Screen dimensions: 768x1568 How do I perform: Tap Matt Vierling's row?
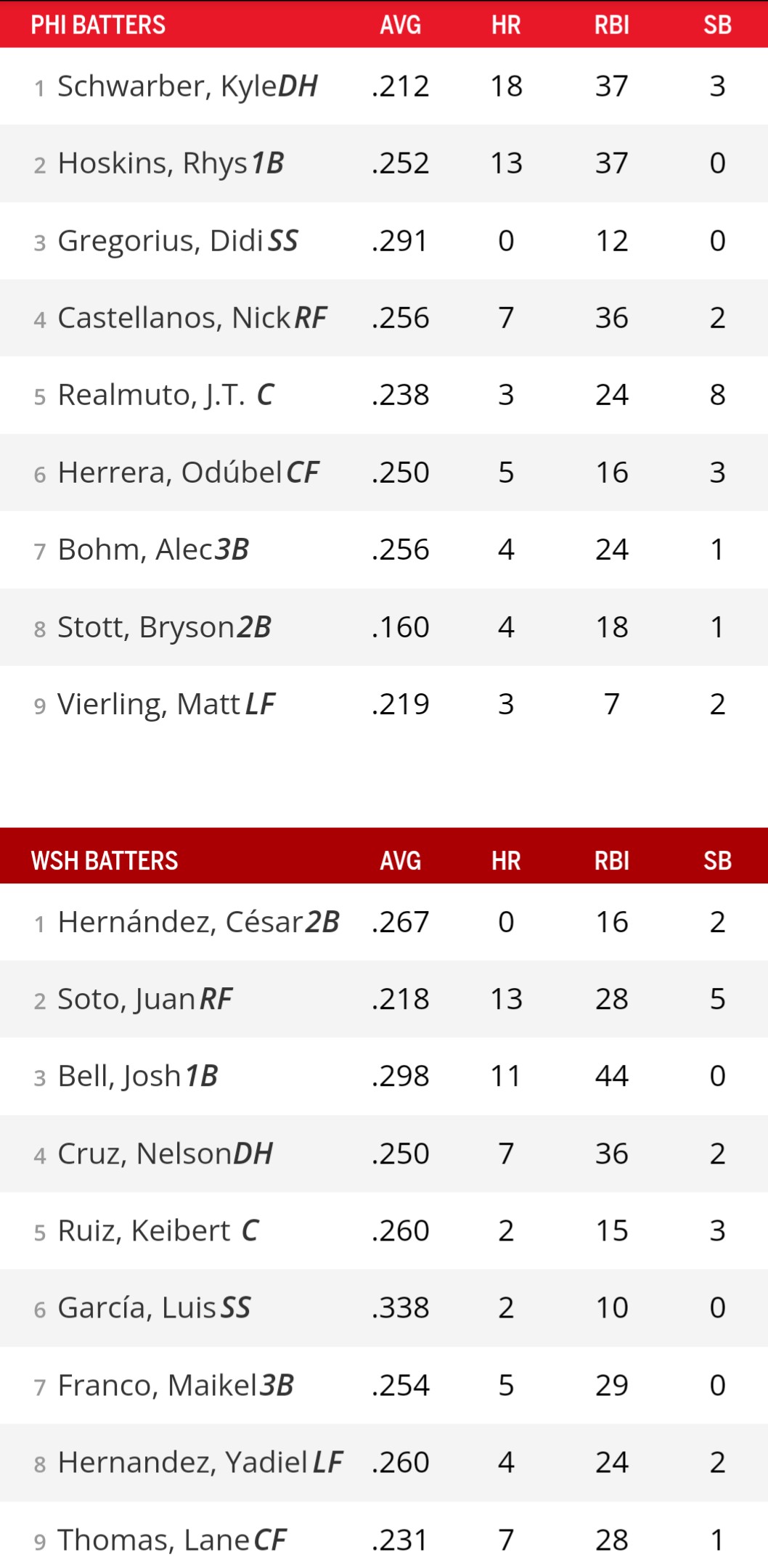click(166, 704)
